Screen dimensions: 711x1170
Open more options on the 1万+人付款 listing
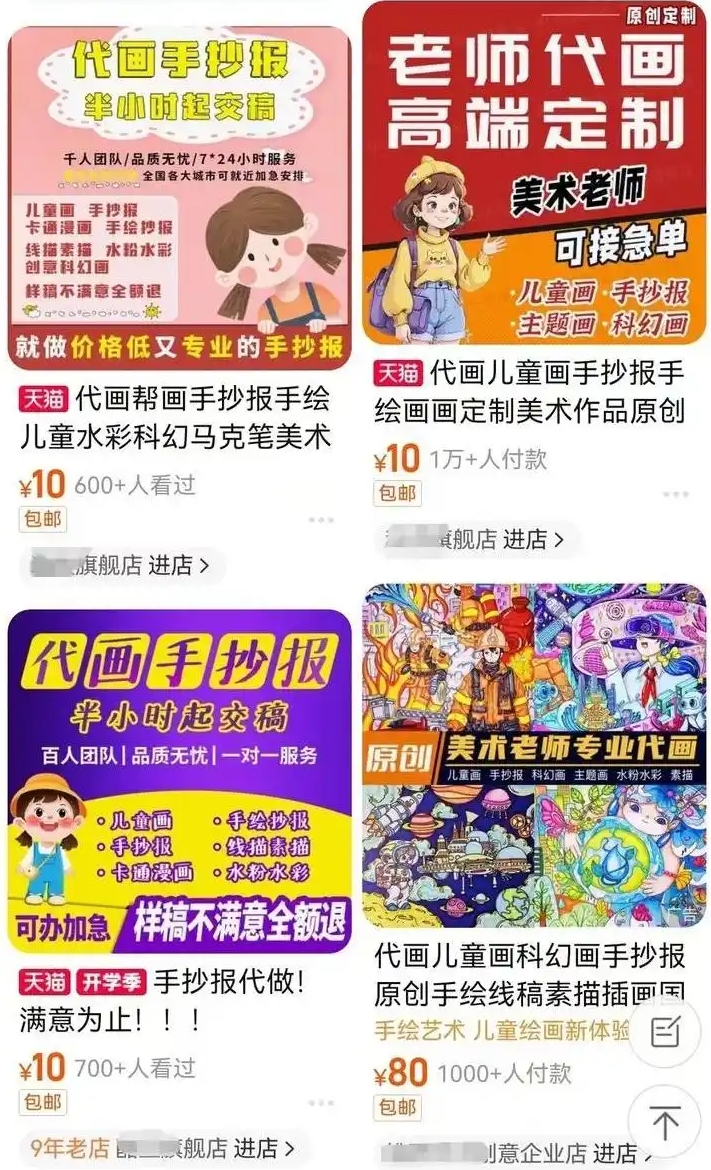pyautogui.click(x=676, y=494)
